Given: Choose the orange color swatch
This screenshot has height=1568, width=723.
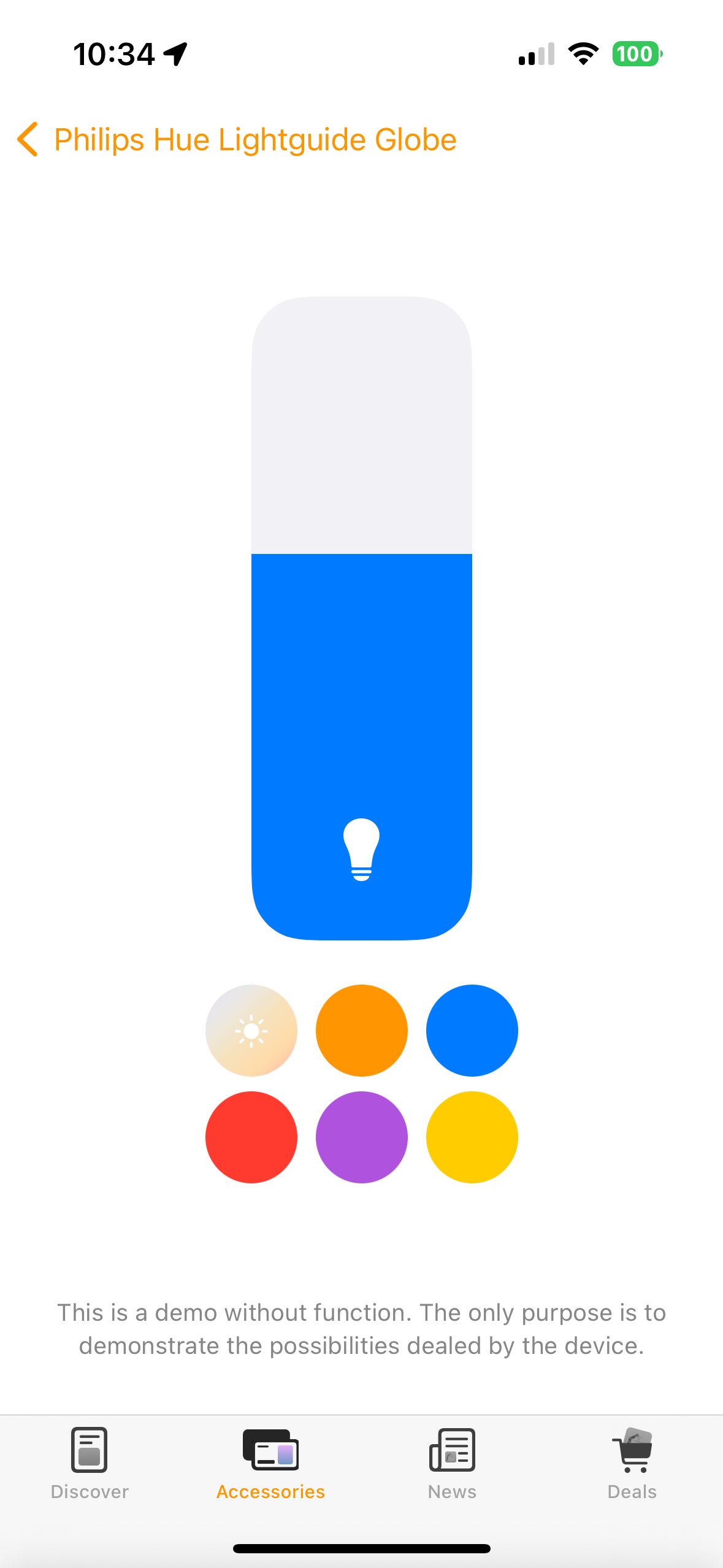Looking at the screenshot, I should [x=361, y=1031].
